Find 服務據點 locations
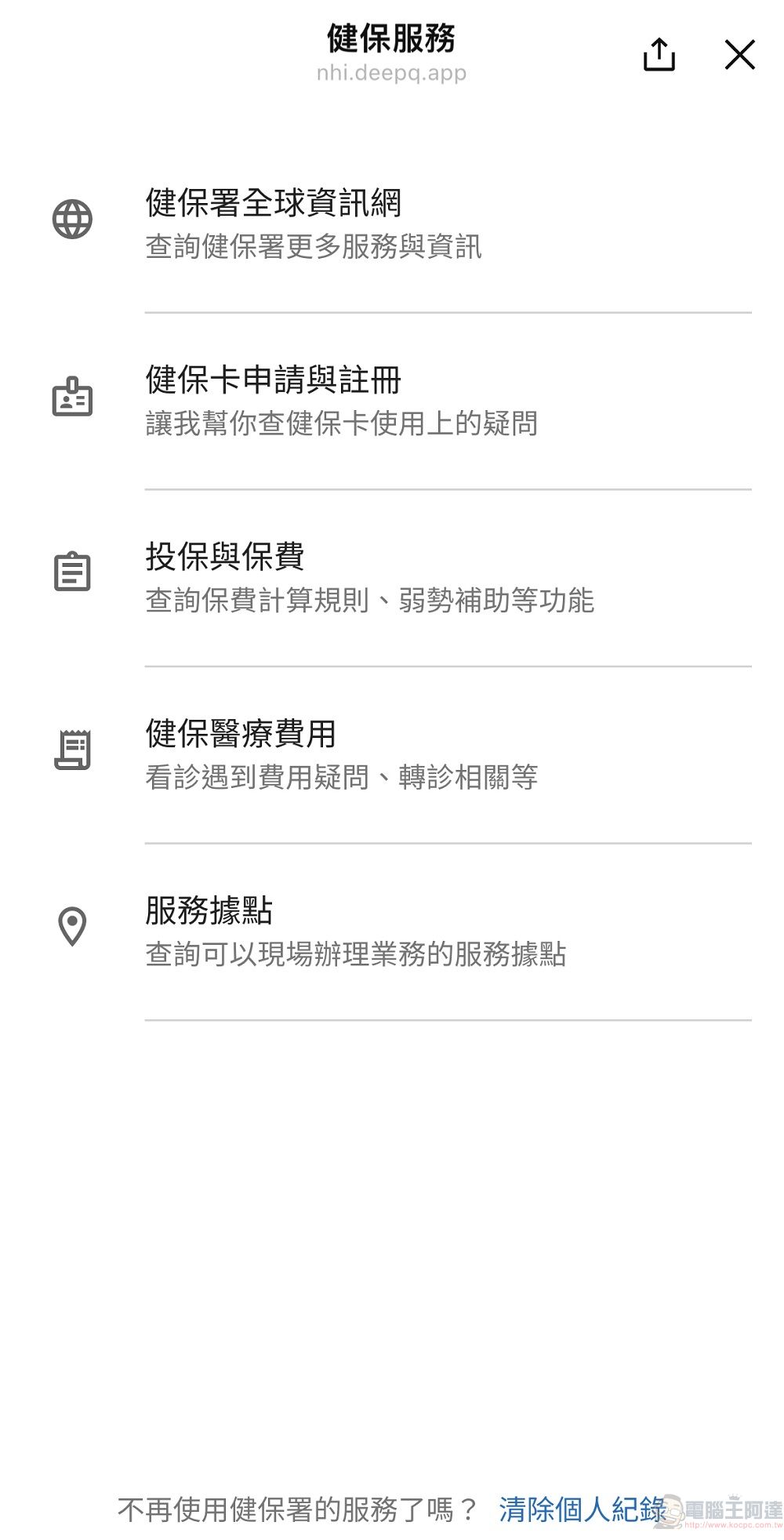This screenshot has height=1540, width=784. pos(354,932)
